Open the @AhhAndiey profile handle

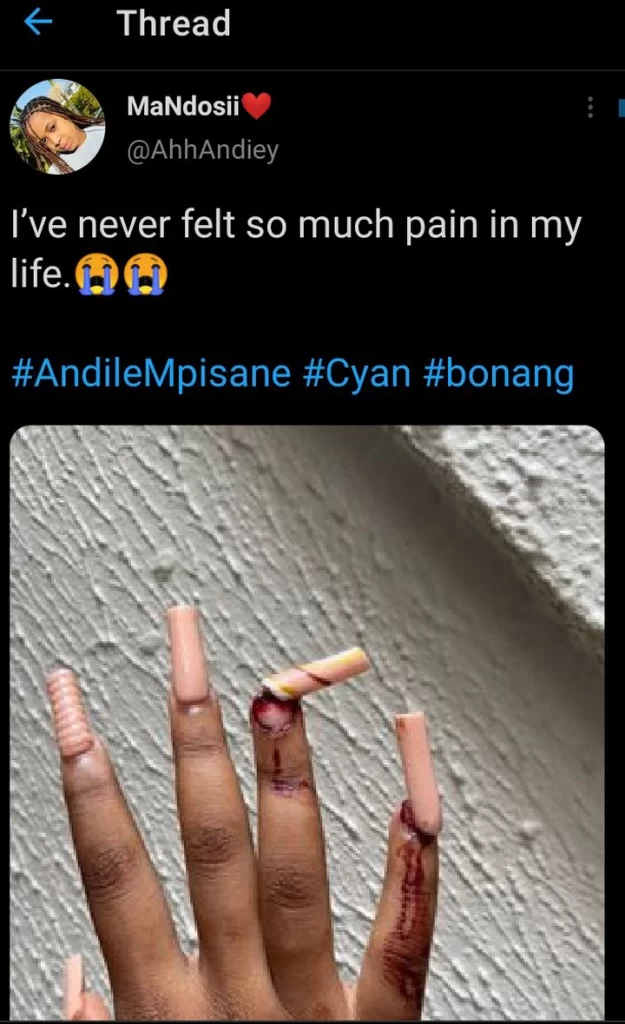point(203,150)
